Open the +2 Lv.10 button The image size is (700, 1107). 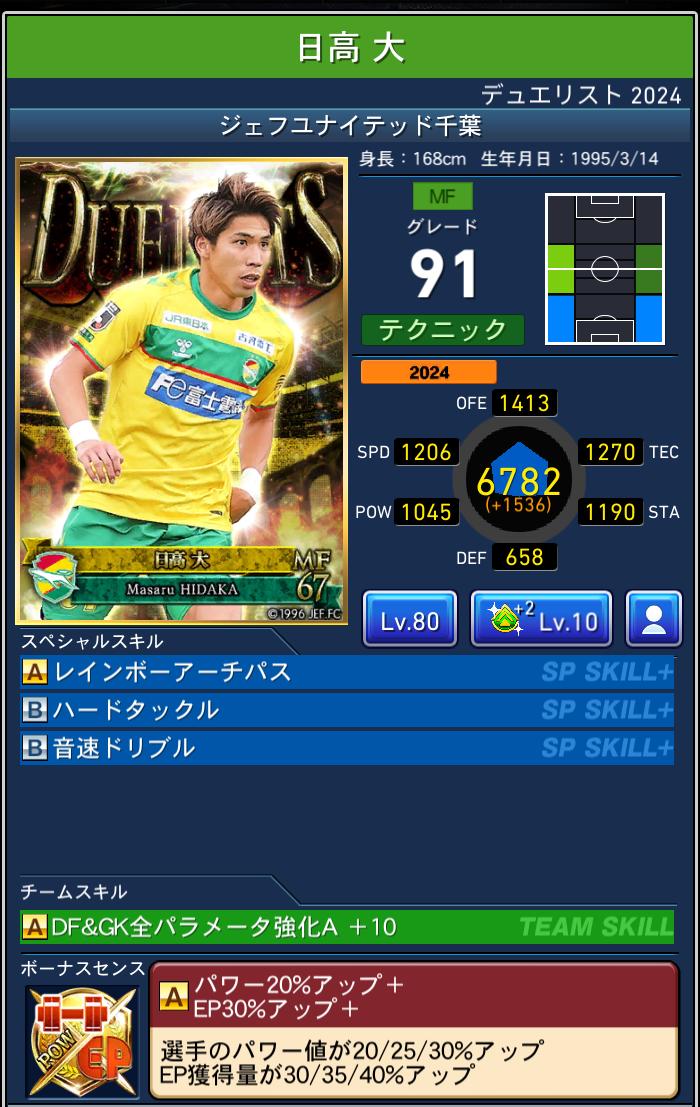(541, 620)
